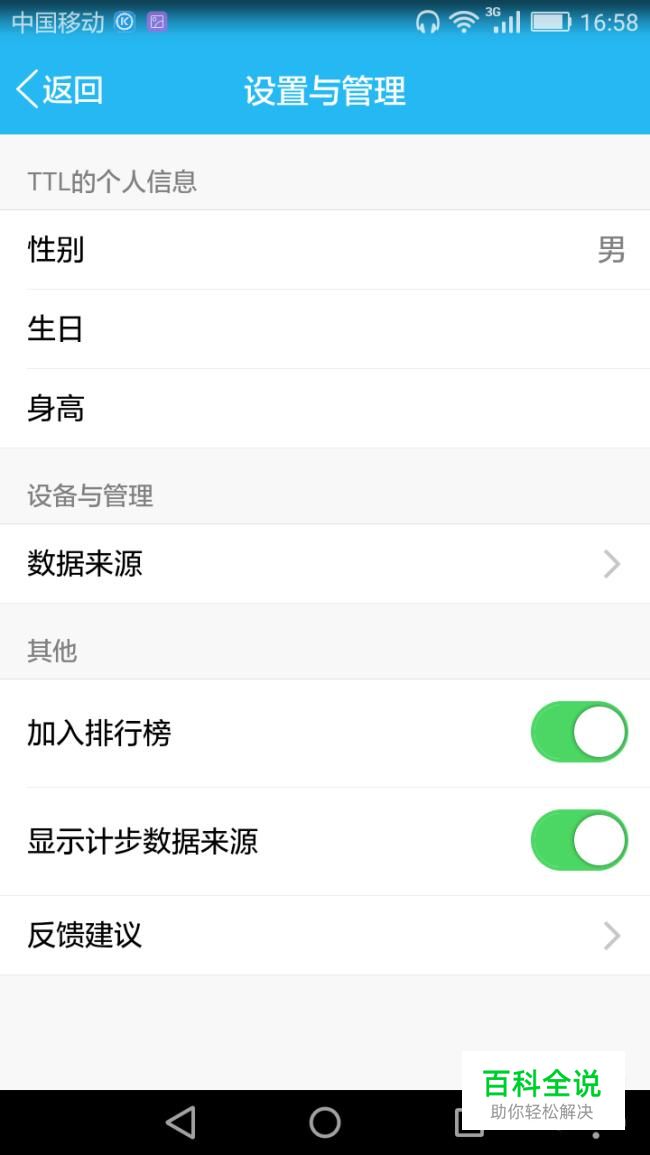Viewport: 650px width, 1155px height.
Task: Open the 生日 setting row
Action: [325, 329]
